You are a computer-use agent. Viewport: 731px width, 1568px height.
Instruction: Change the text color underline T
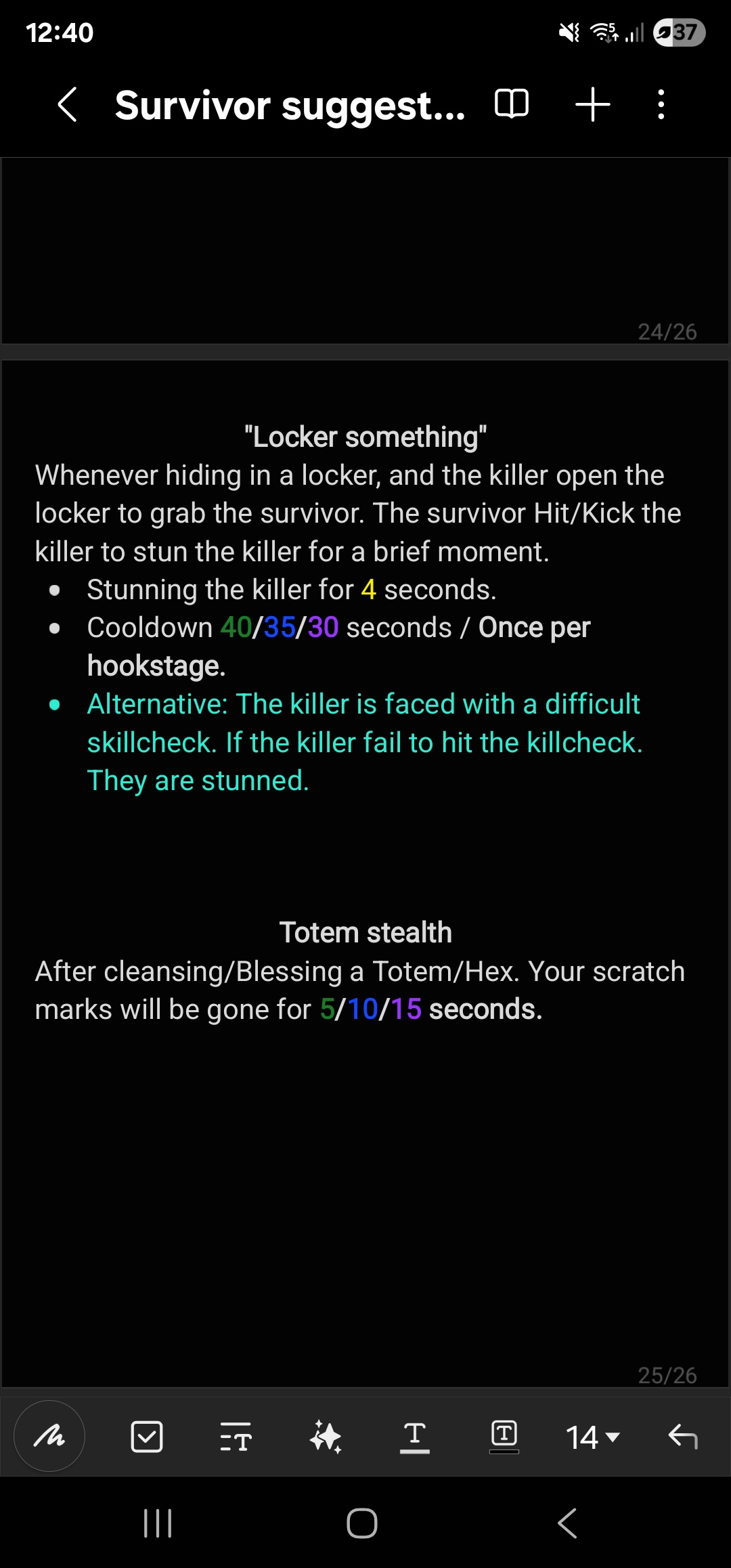click(x=415, y=1437)
